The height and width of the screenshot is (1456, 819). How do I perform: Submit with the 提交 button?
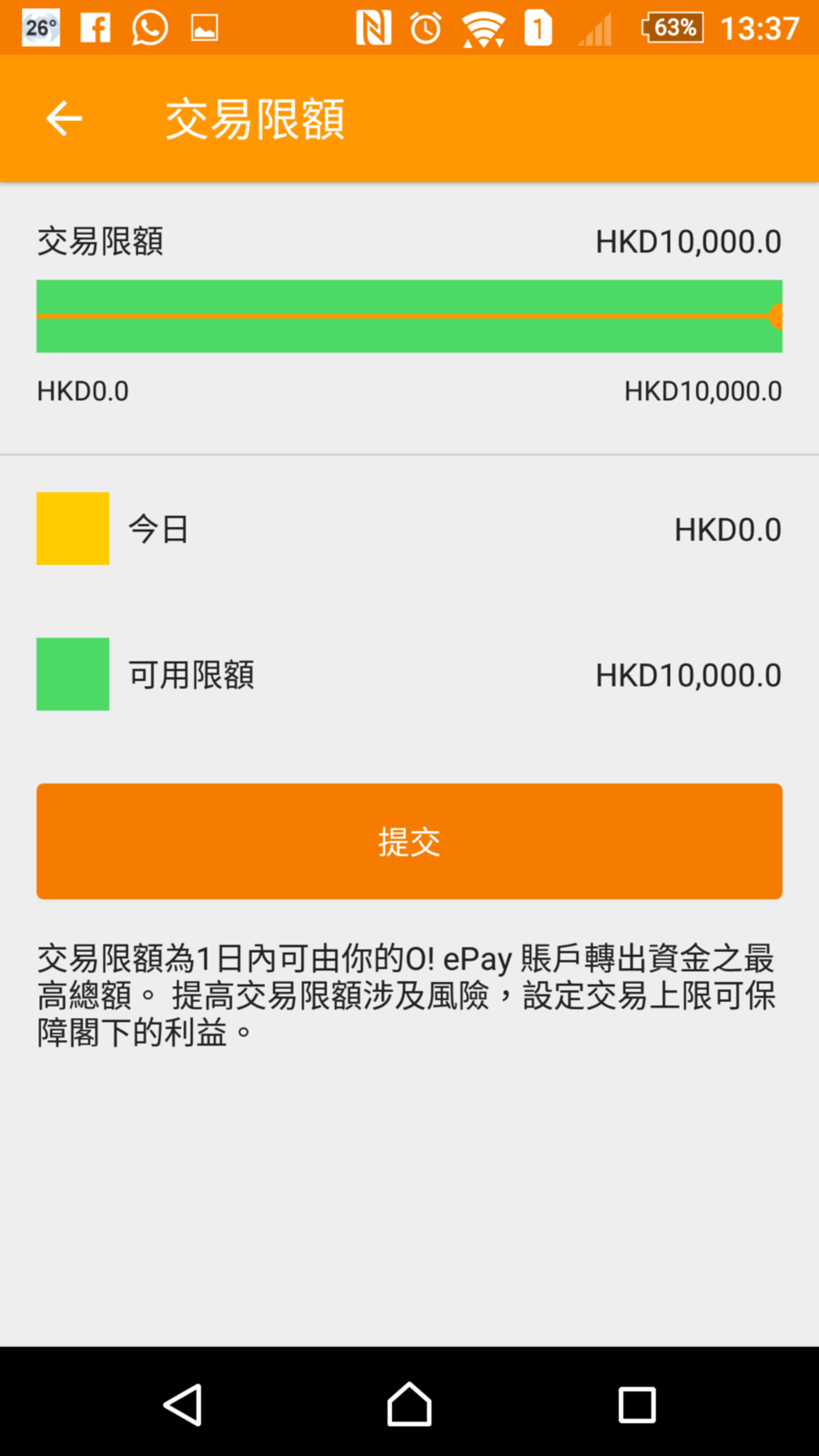[x=409, y=841]
